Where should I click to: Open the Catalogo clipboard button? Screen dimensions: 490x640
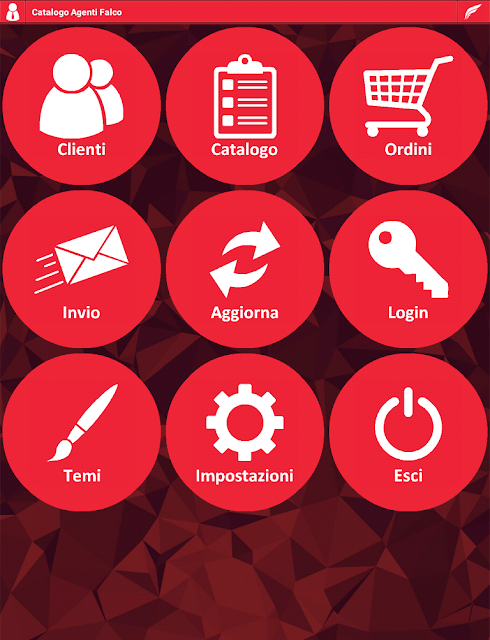pos(245,106)
